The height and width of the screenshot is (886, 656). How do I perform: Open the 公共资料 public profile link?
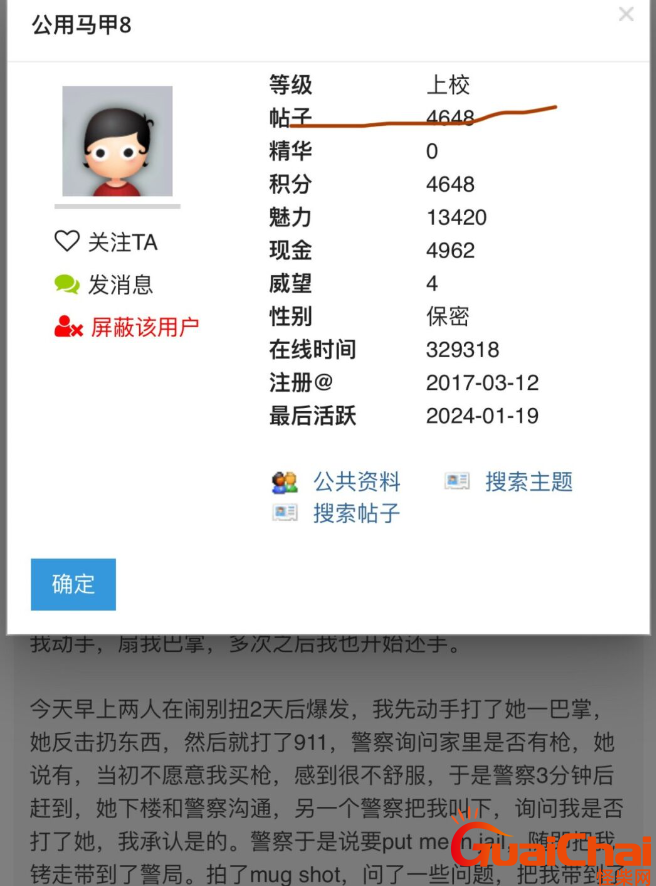pyautogui.click(x=355, y=482)
